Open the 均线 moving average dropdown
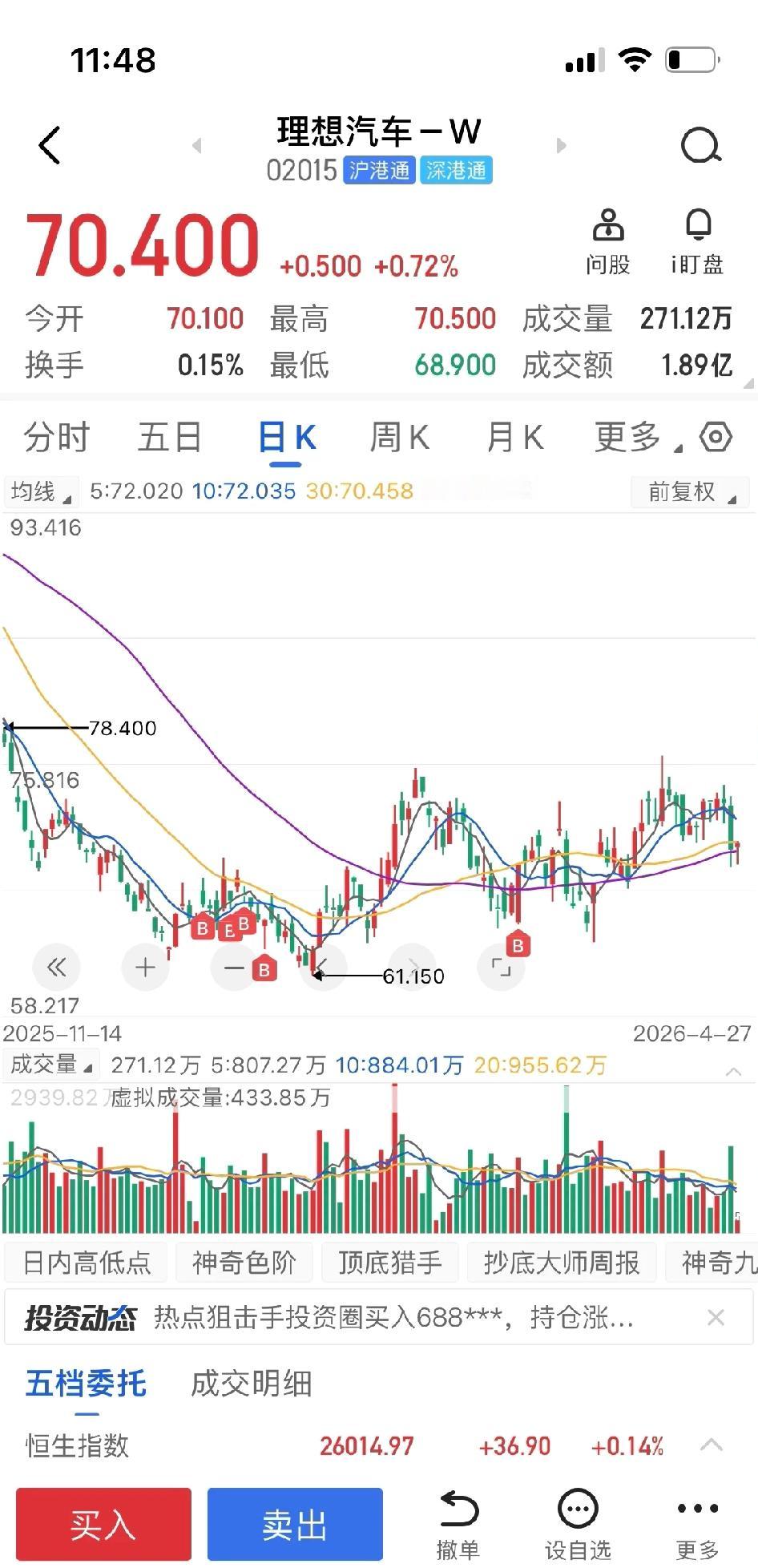 pyautogui.click(x=41, y=491)
